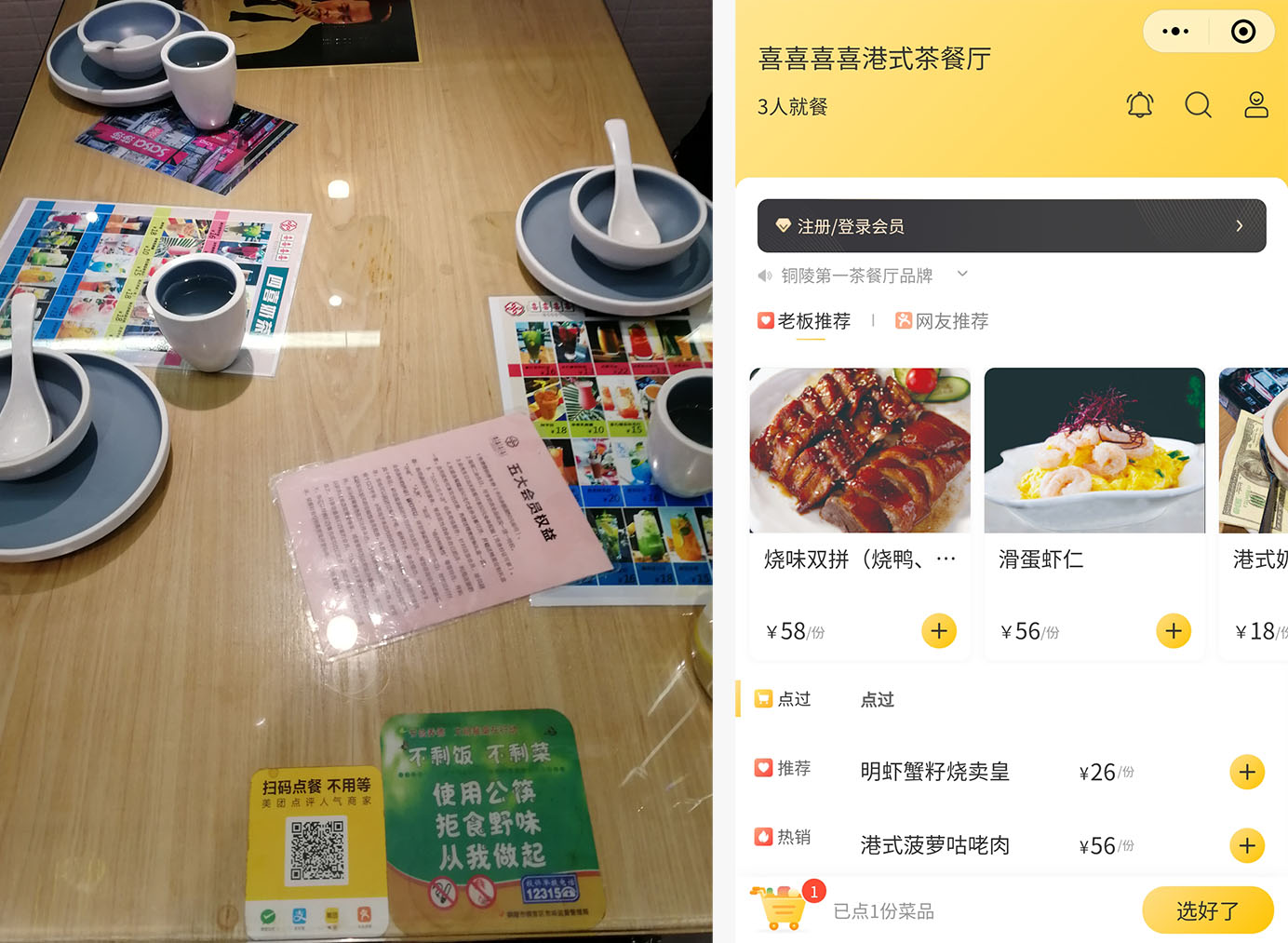
Task: Select the 推荐 category
Action: point(784,768)
